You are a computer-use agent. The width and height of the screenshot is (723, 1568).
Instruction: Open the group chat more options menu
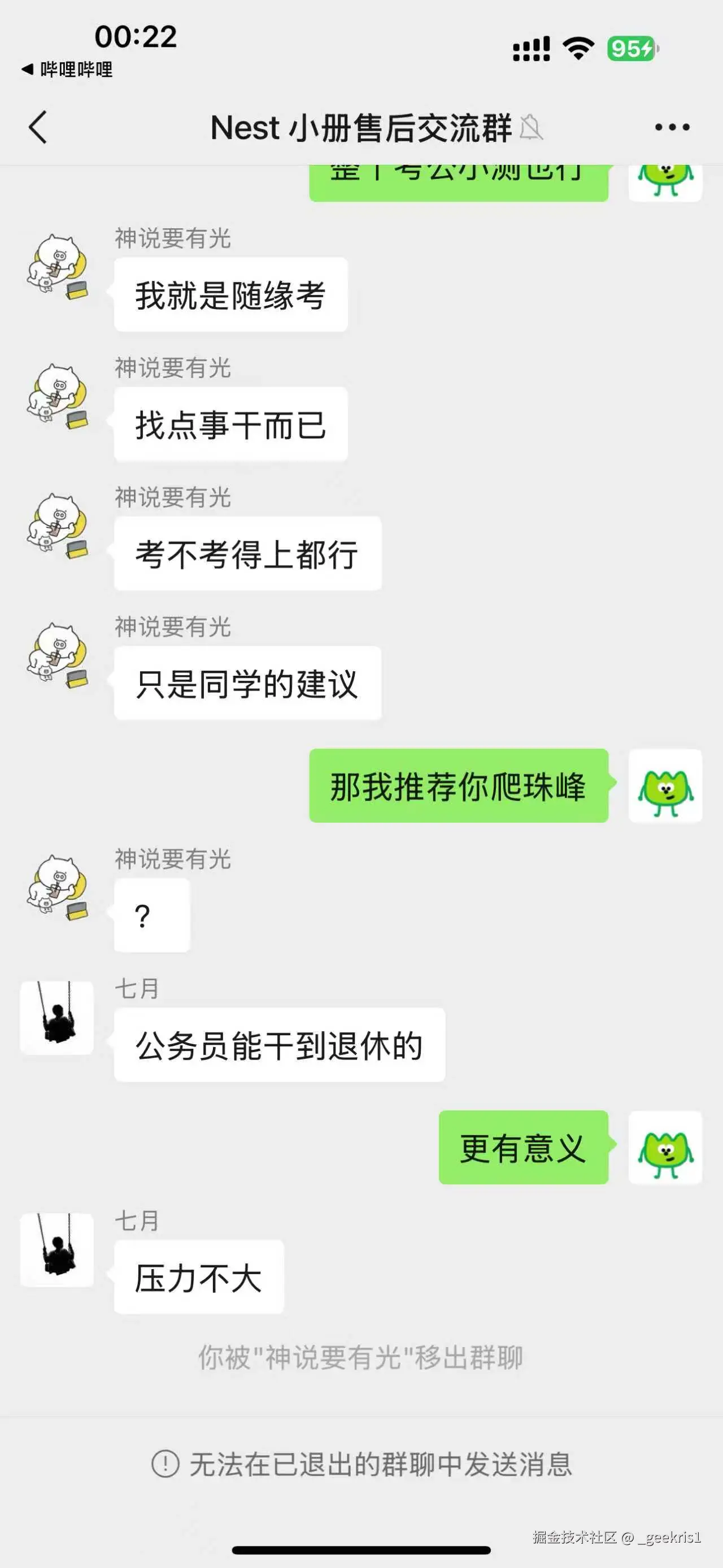pyautogui.click(x=670, y=127)
